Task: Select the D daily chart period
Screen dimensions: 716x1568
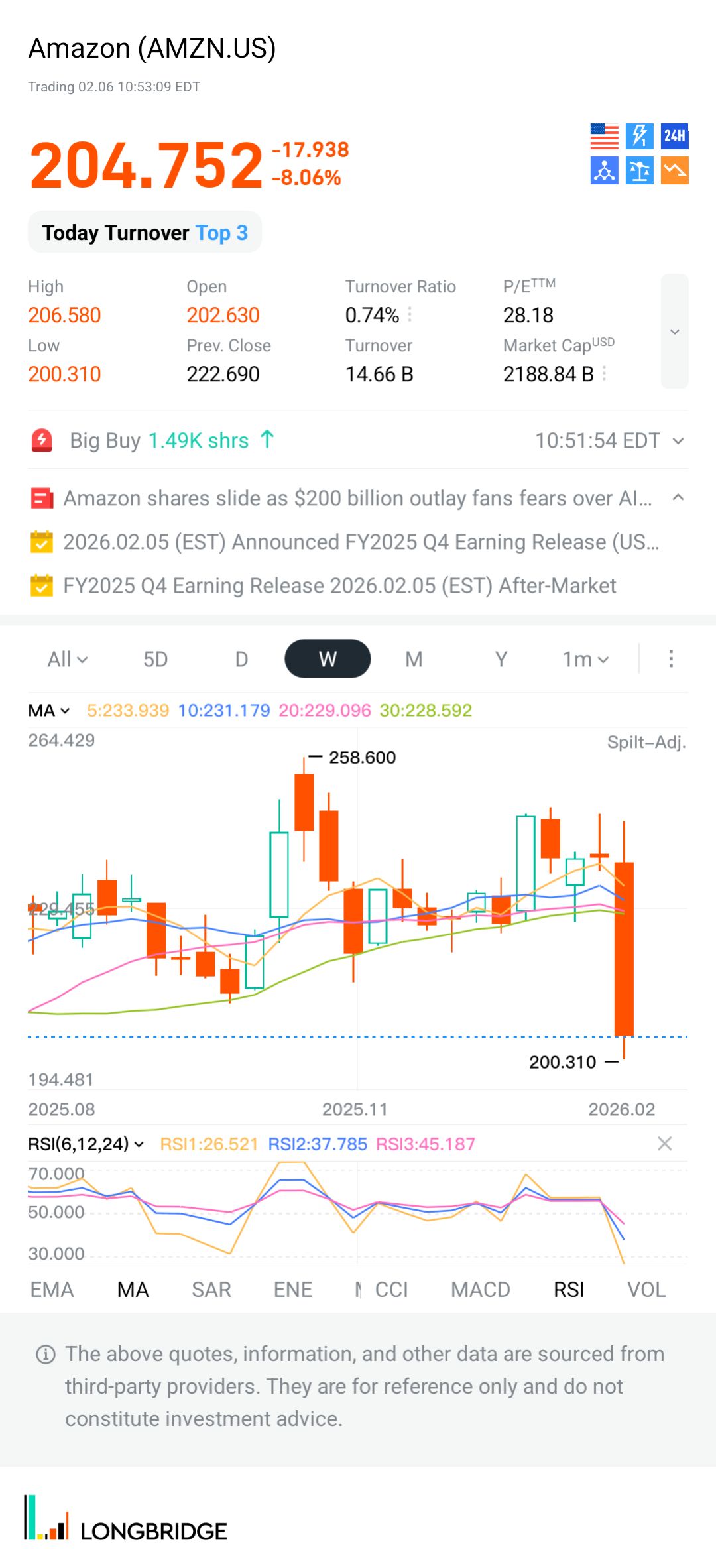Action: coord(241,659)
